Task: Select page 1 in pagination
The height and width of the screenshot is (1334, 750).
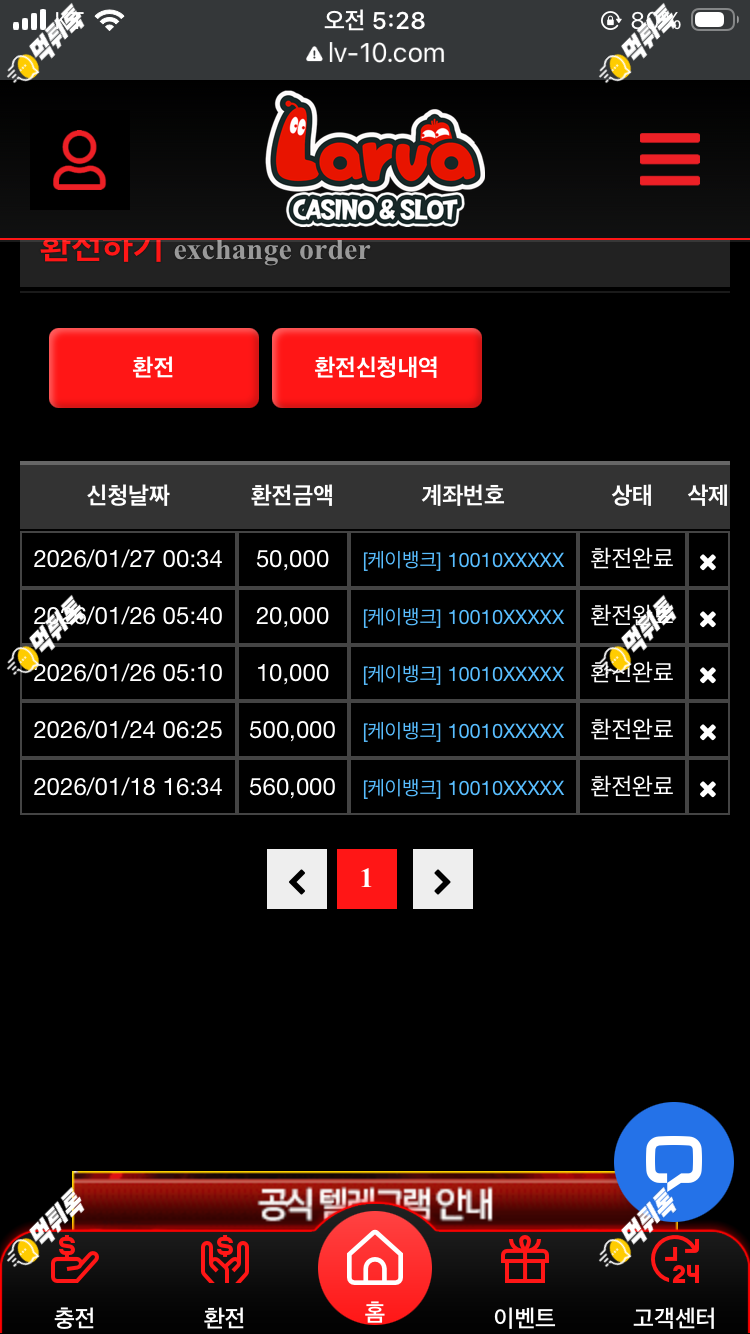Action: (x=367, y=879)
